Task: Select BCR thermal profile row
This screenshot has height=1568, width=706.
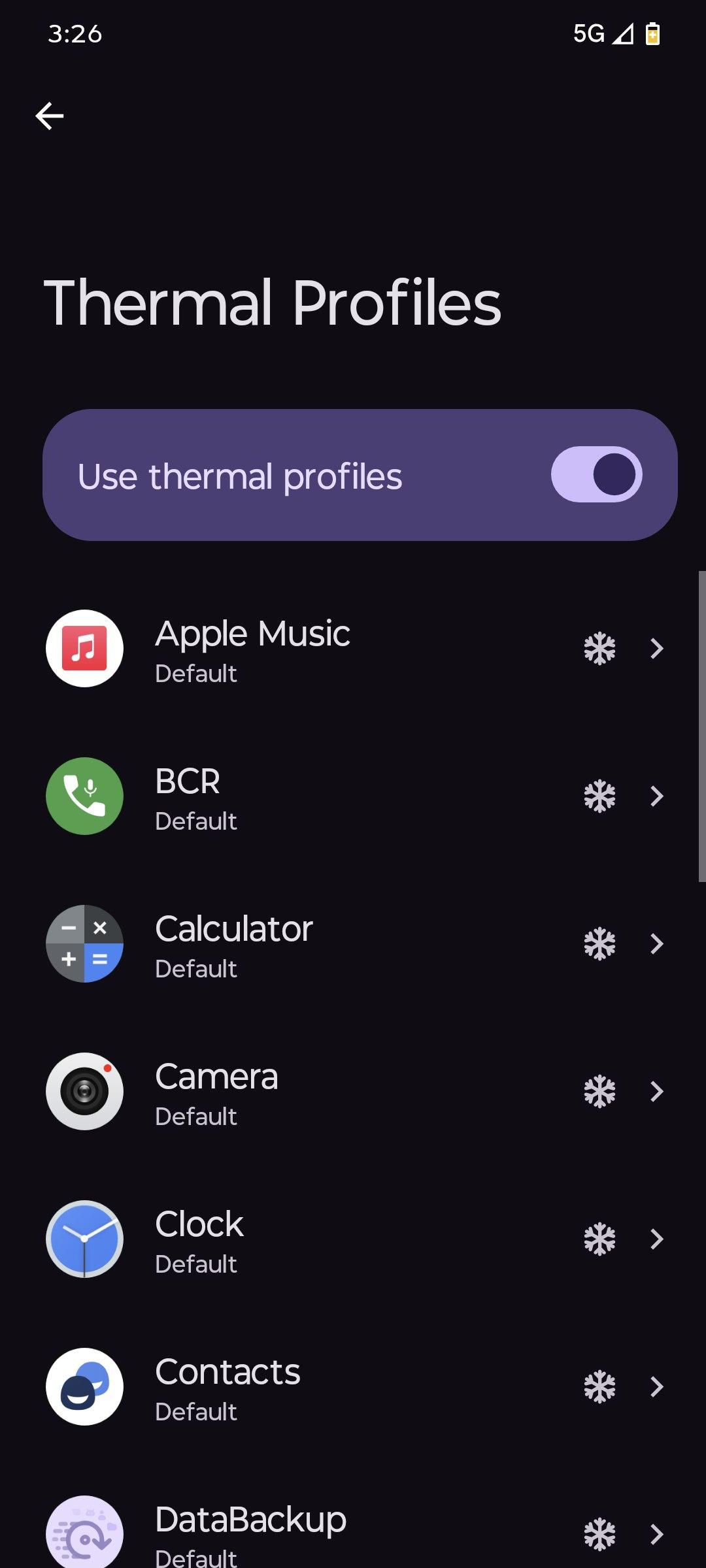Action: pyautogui.click(x=353, y=796)
